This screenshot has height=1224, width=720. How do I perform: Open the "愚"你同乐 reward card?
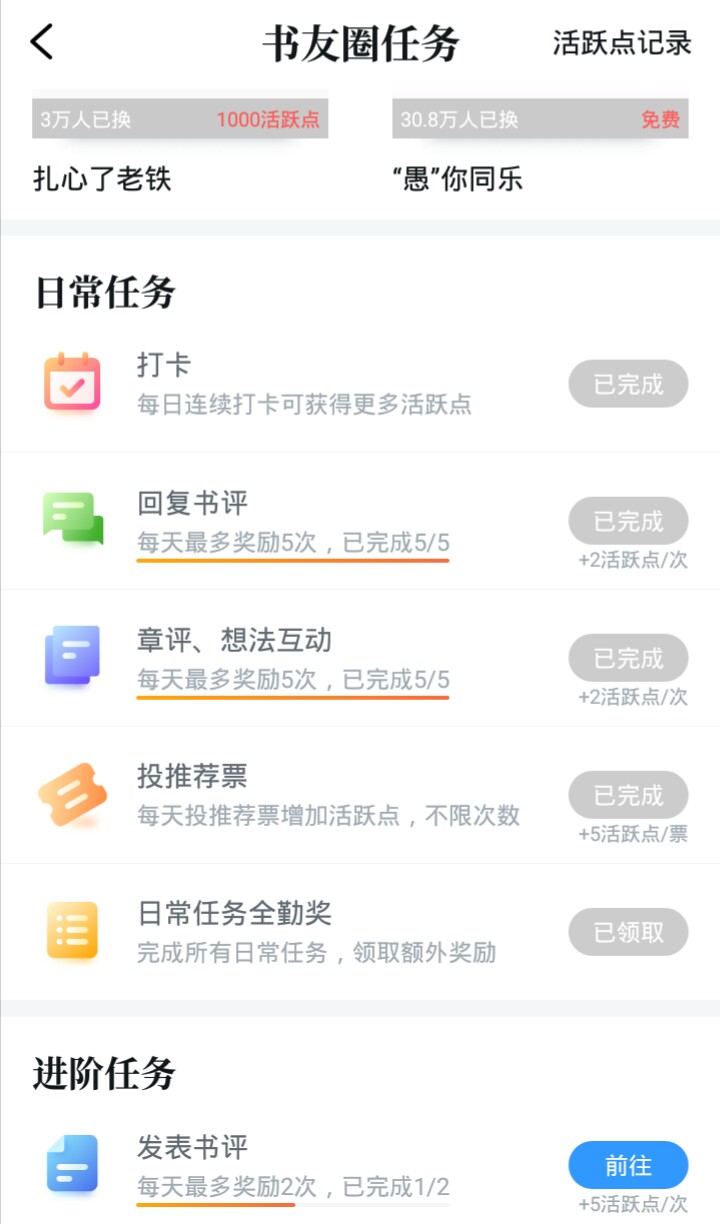(540, 145)
